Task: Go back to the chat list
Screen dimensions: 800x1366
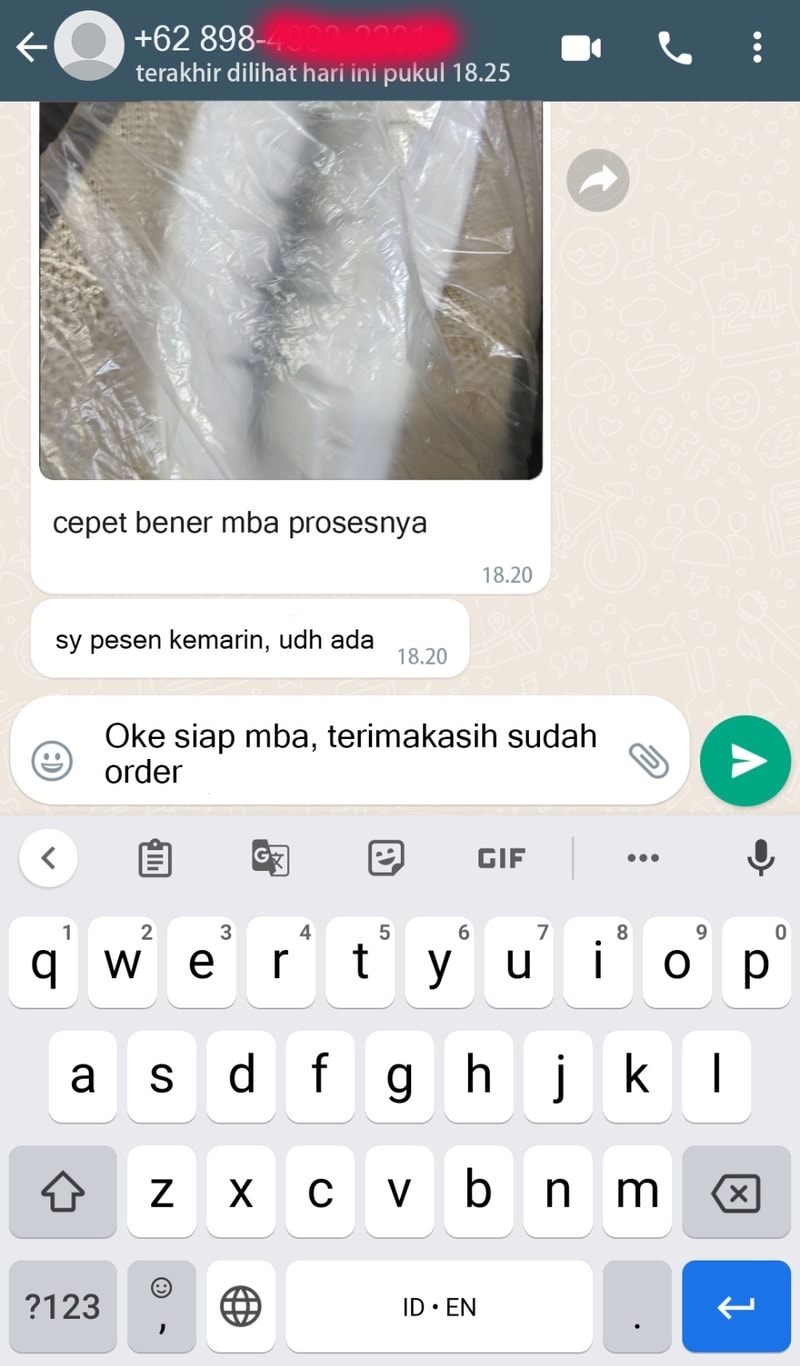Action: [x=30, y=47]
